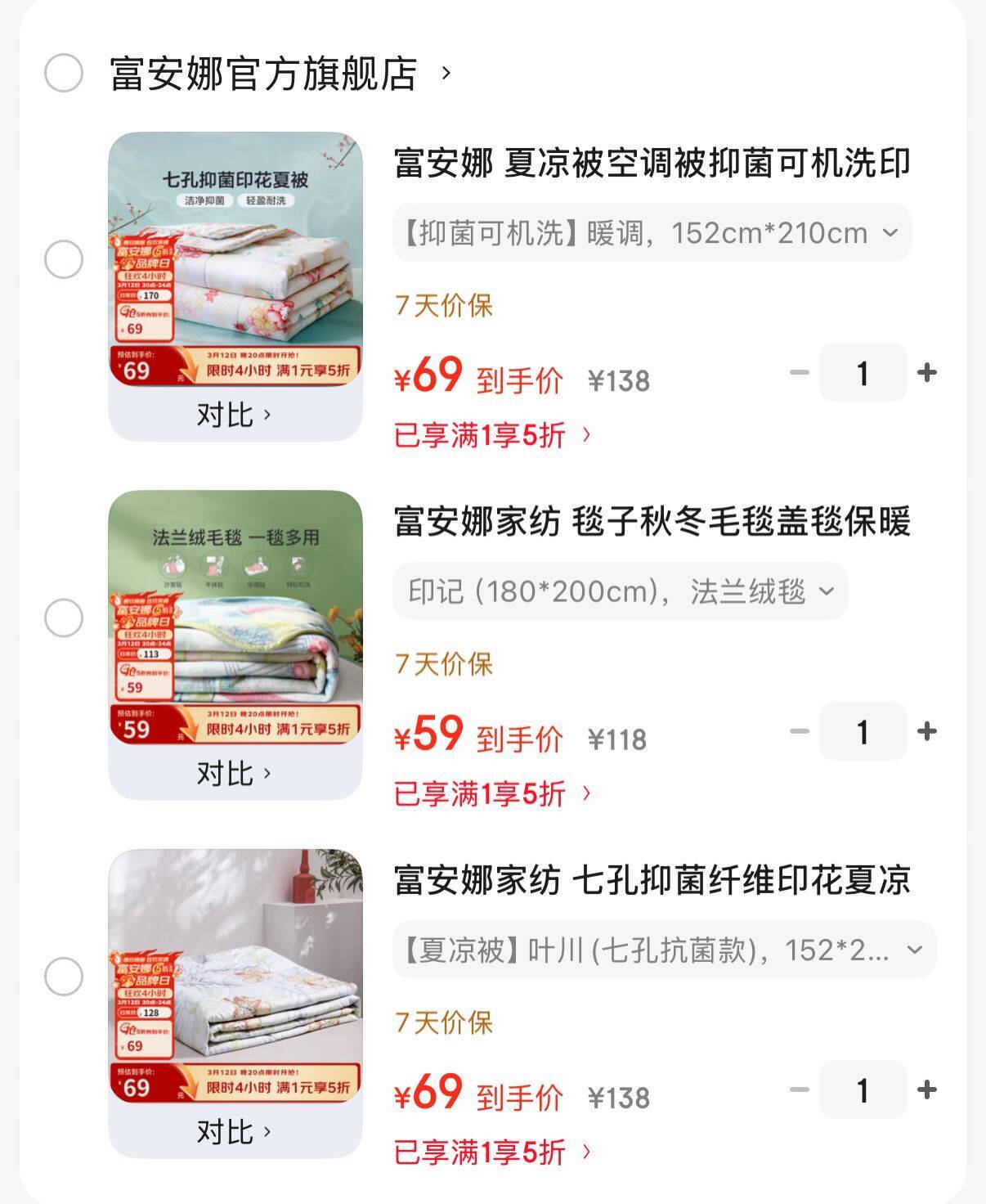Select all items from 富安娜官方旗舰店
The image size is (986, 1204).
click(64, 74)
